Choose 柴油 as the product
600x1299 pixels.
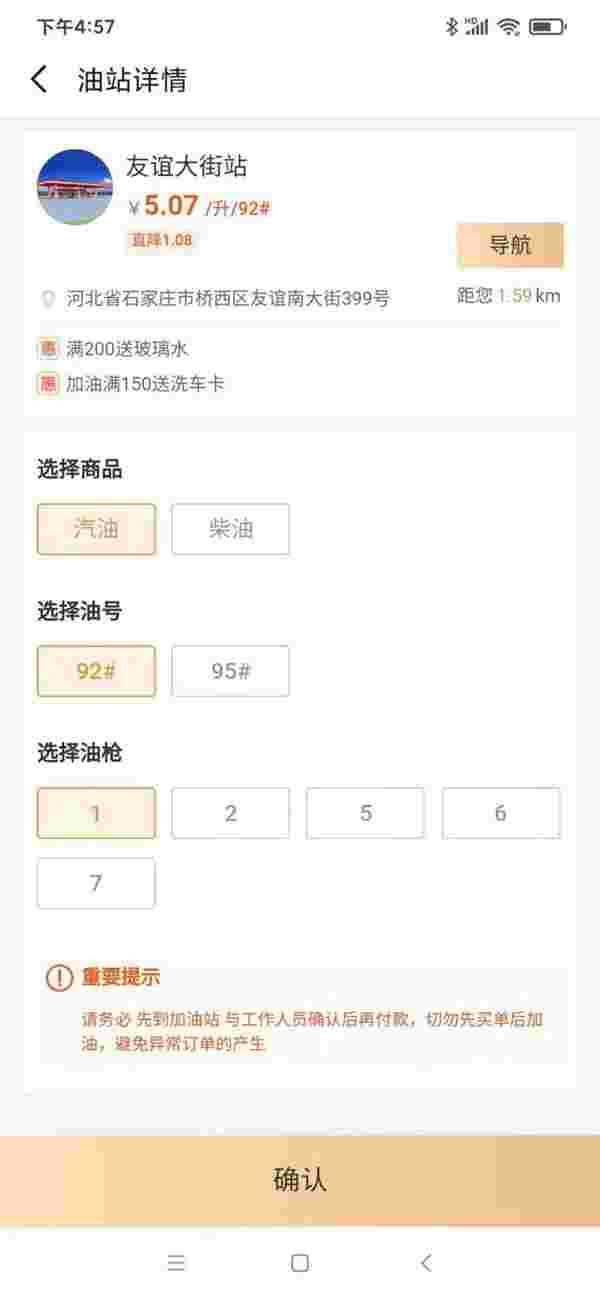[x=230, y=529]
